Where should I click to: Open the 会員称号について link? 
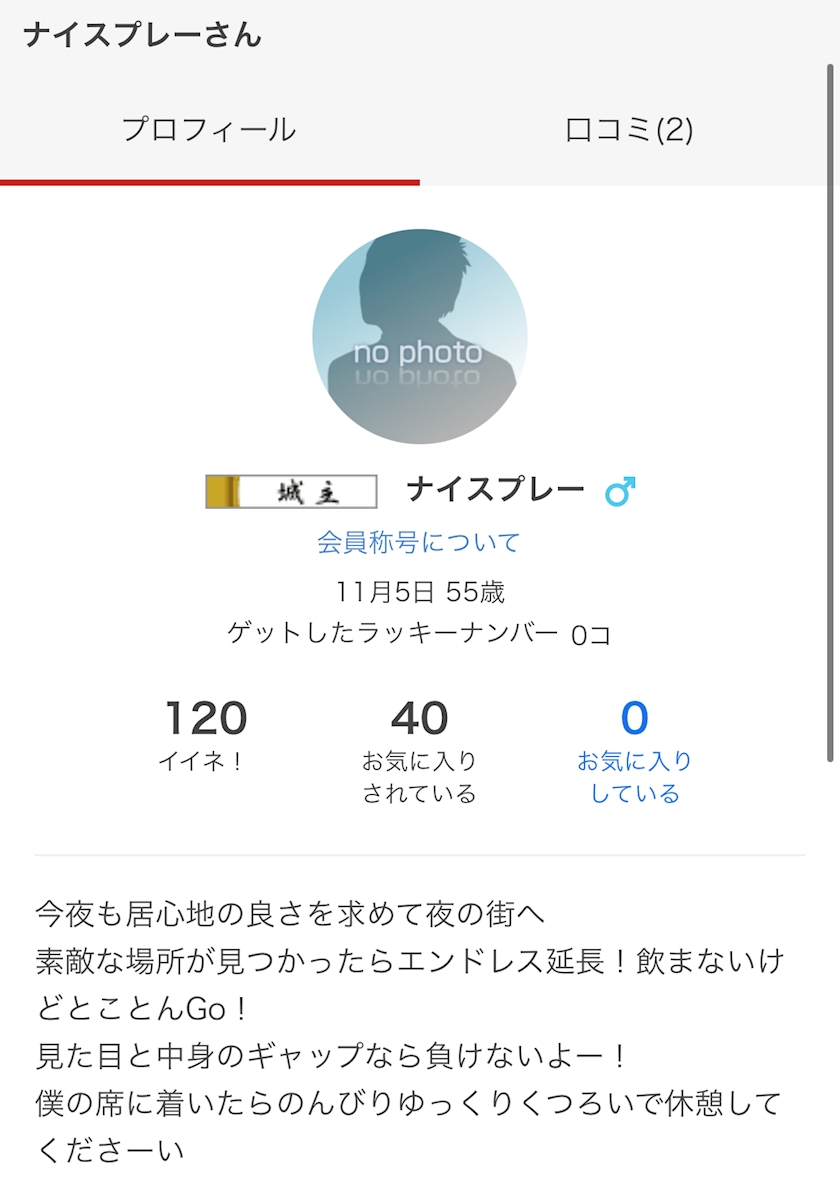(x=419, y=542)
